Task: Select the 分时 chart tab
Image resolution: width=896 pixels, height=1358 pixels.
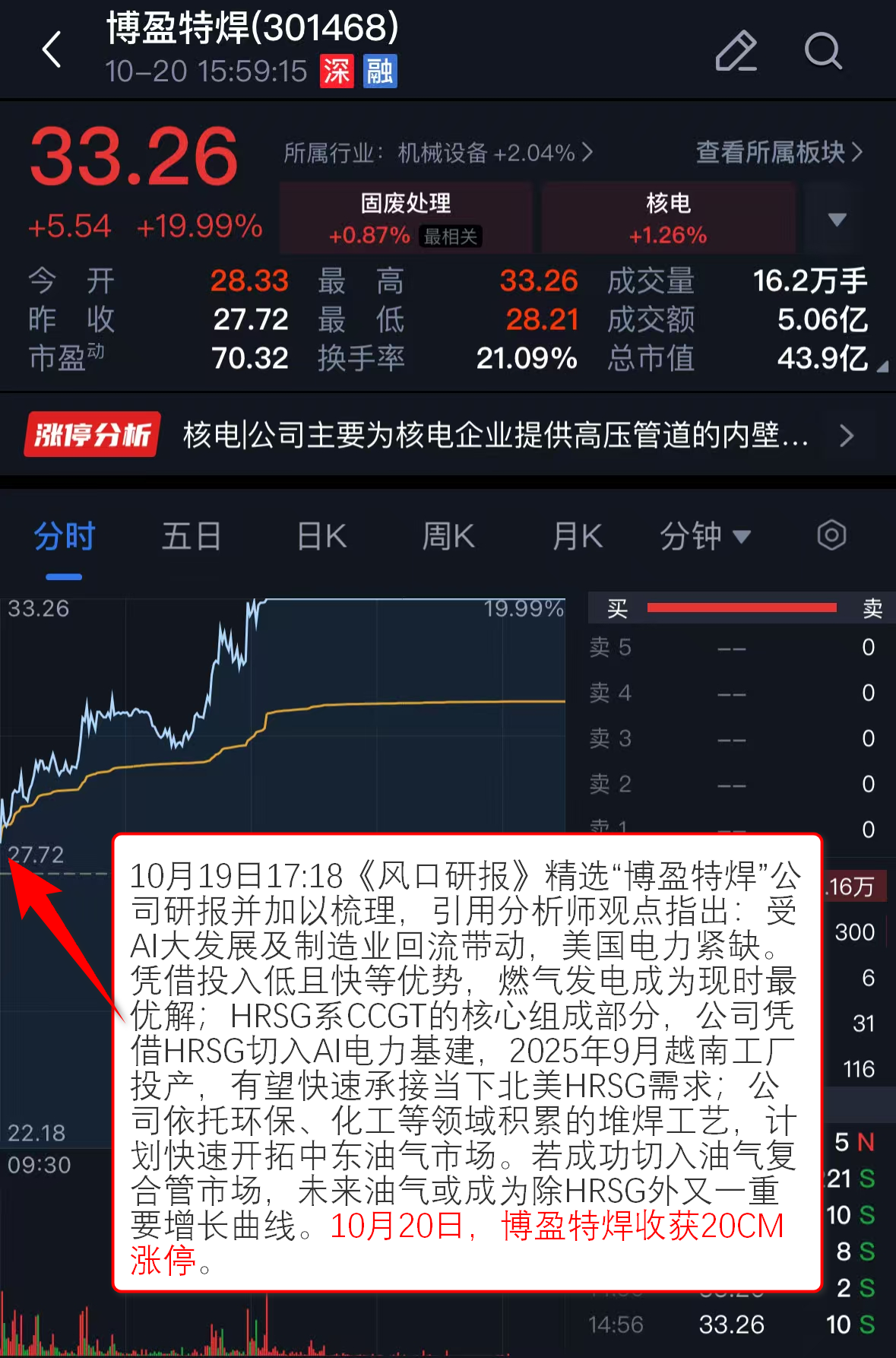Action: coord(65,536)
